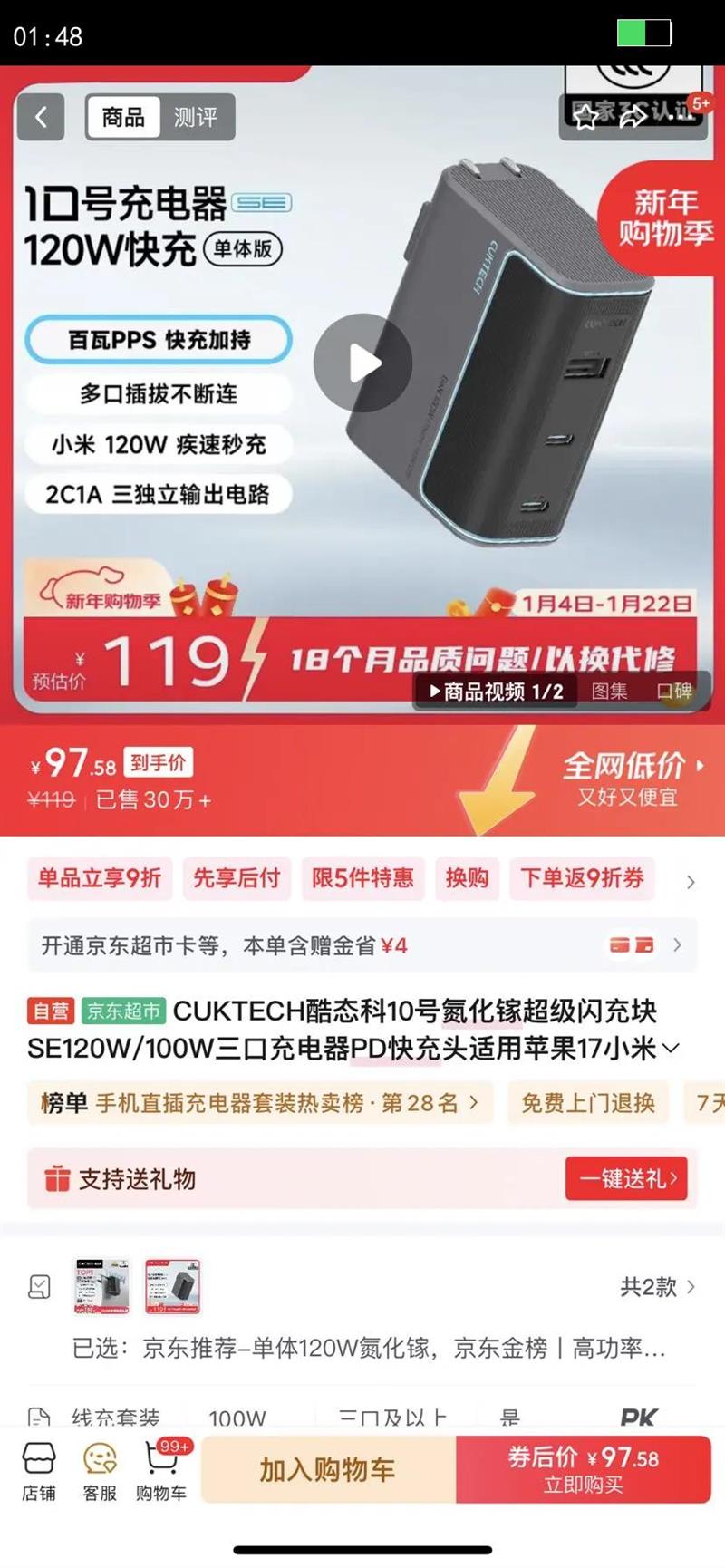725x1568 pixels.
Task: Click the 换购 promotion tag
Action: (x=467, y=879)
